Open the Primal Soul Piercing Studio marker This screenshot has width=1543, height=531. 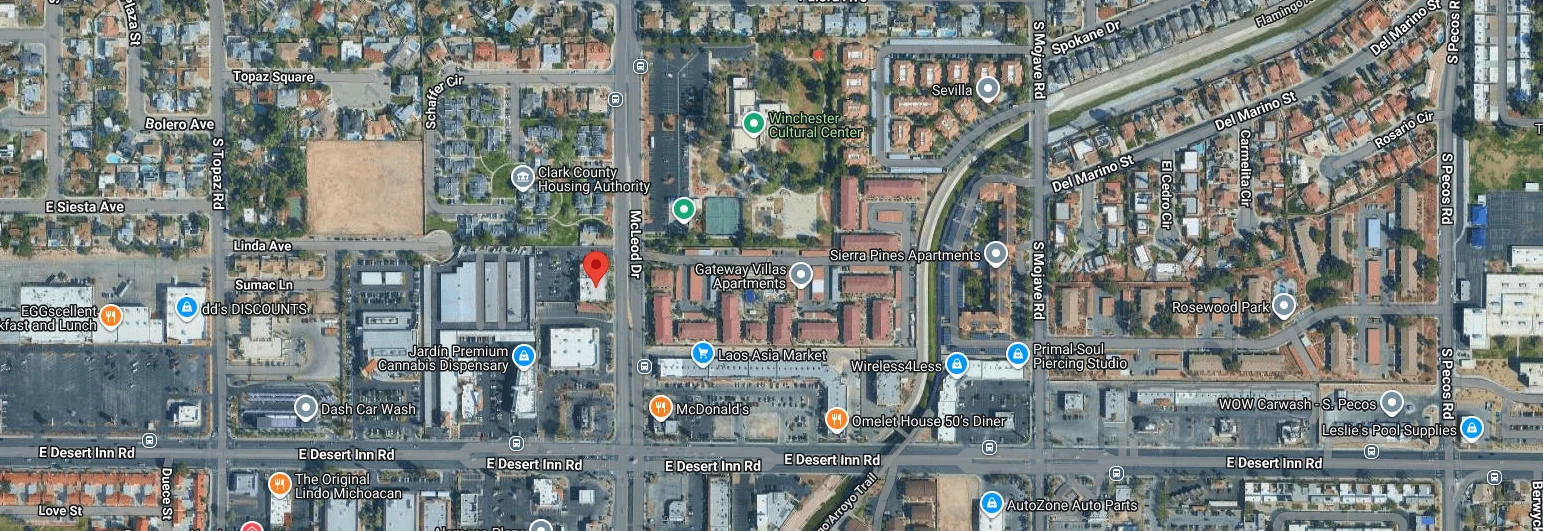[1017, 355]
